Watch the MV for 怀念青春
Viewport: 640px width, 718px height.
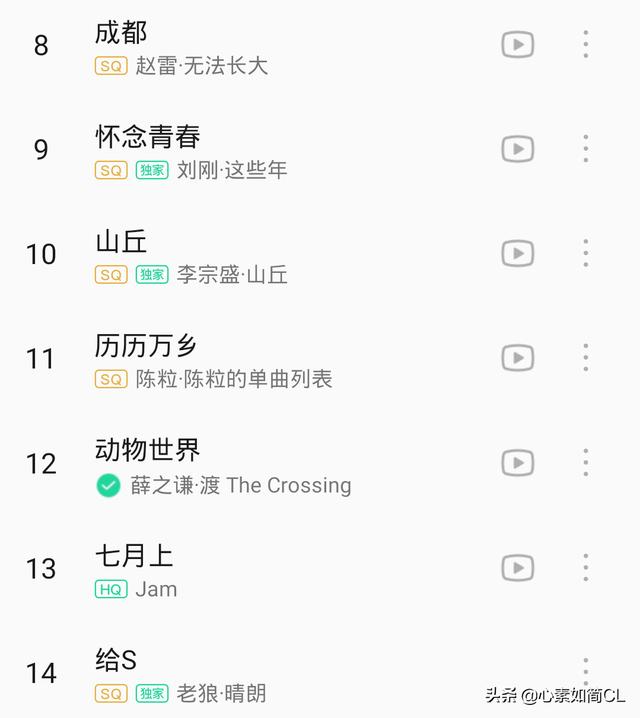[517, 149]
